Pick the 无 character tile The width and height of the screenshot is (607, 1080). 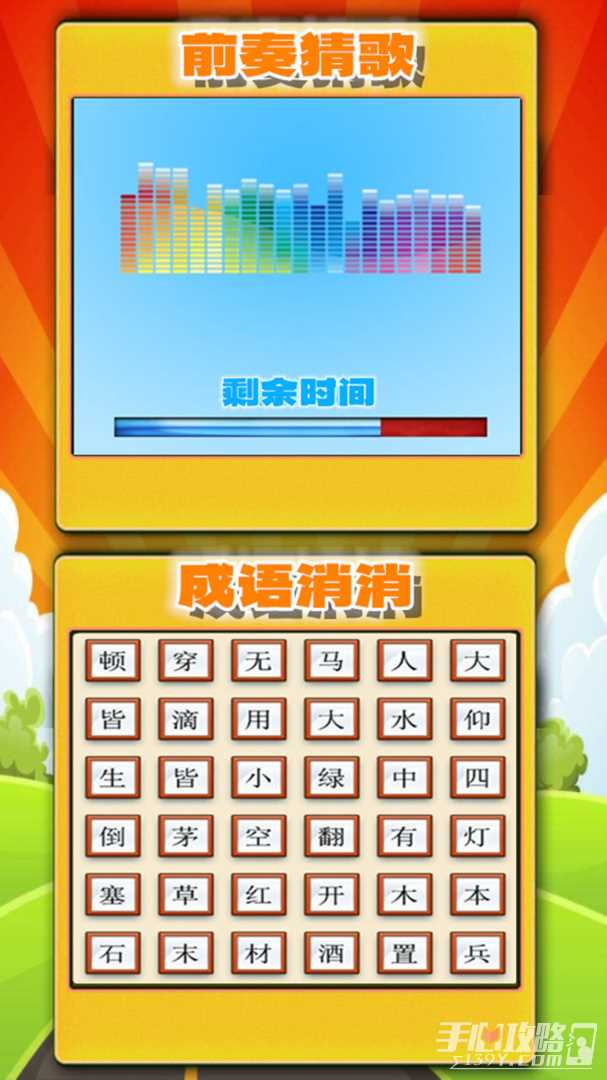tap(258, 661)
